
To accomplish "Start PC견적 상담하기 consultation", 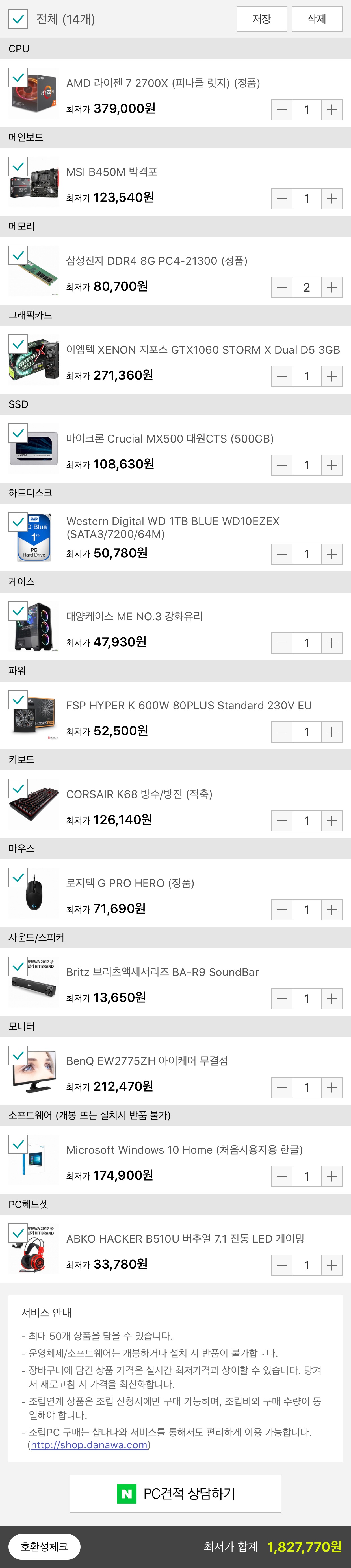I will 175,1493.
